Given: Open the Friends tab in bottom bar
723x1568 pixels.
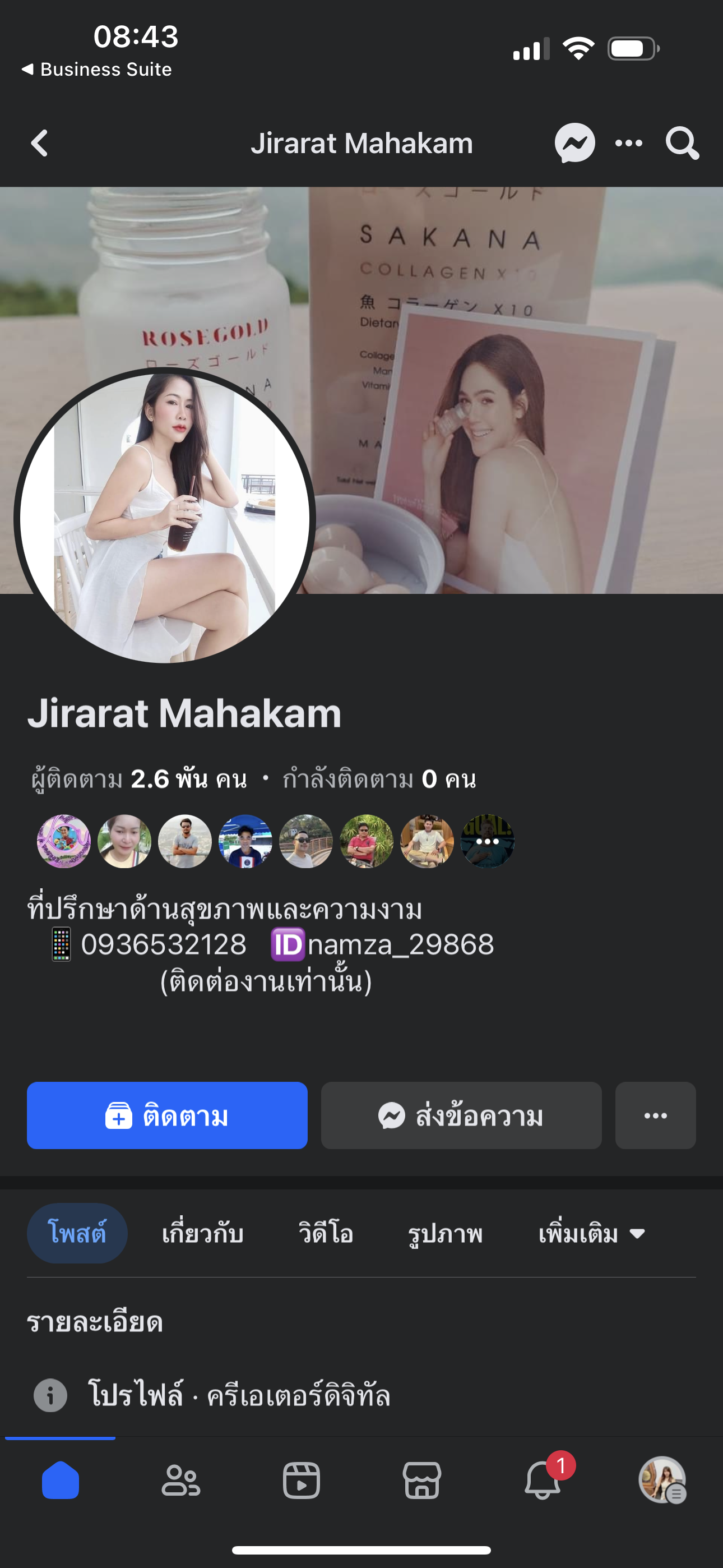Looking at the screenshot, I should [180, 1481].
